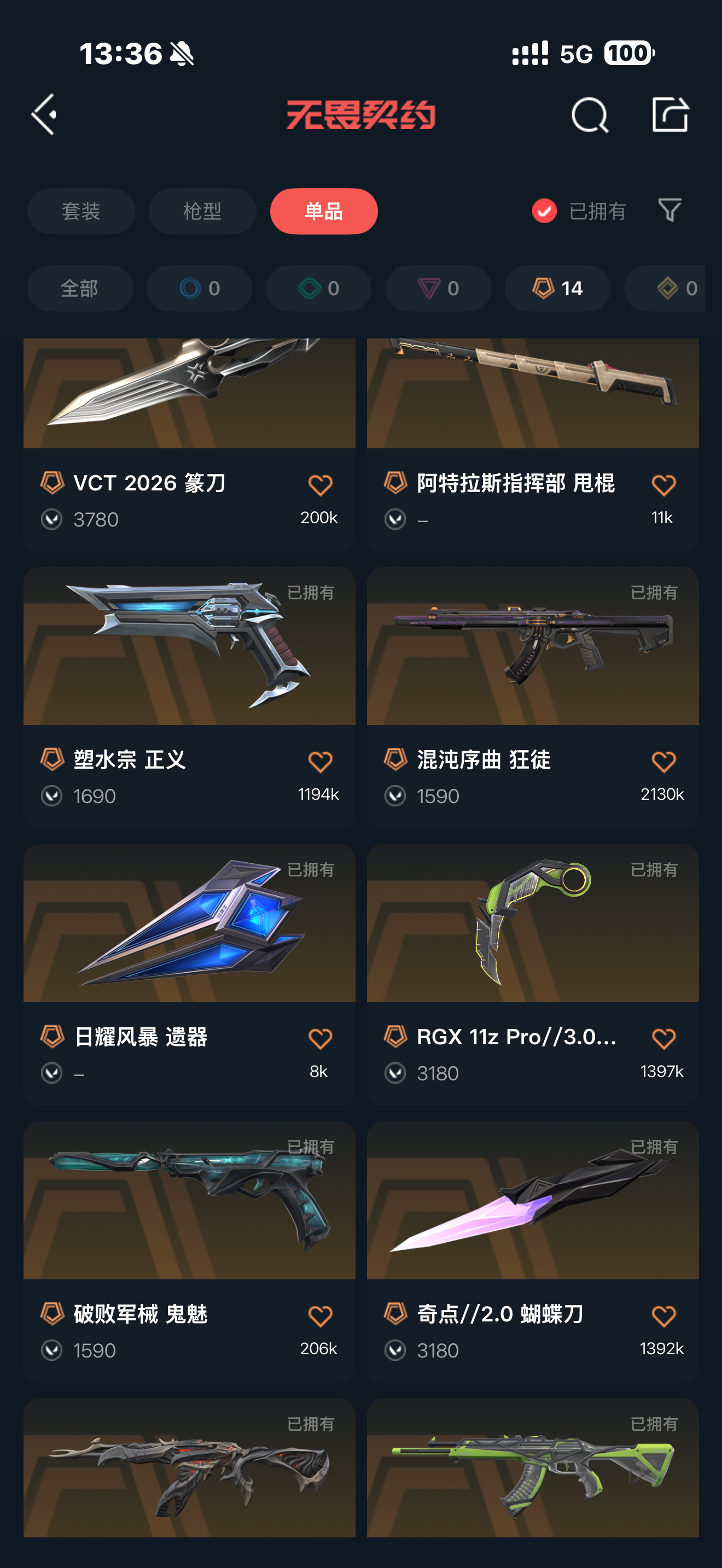Select the 全部 filter chip
The width and height of the screenshot is (722, 1568).
tap(80, 288)
